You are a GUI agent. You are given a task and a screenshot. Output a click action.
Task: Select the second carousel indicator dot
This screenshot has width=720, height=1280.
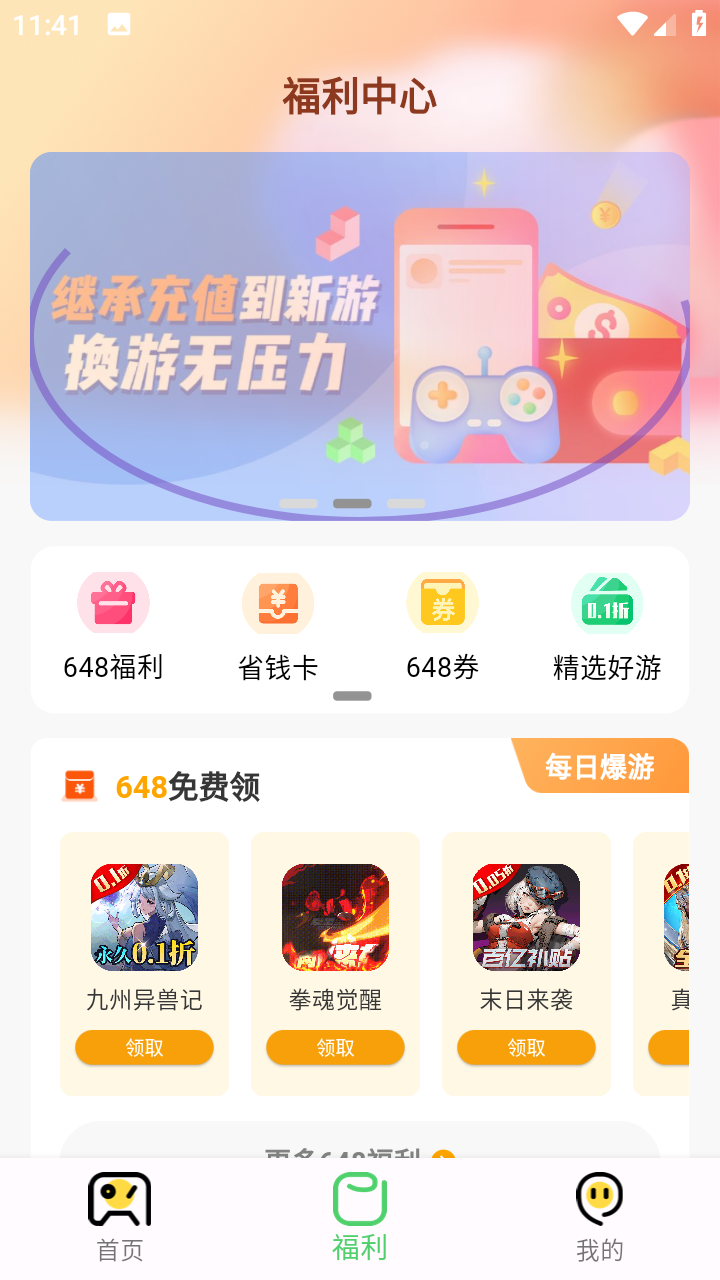tap(352, 503)
